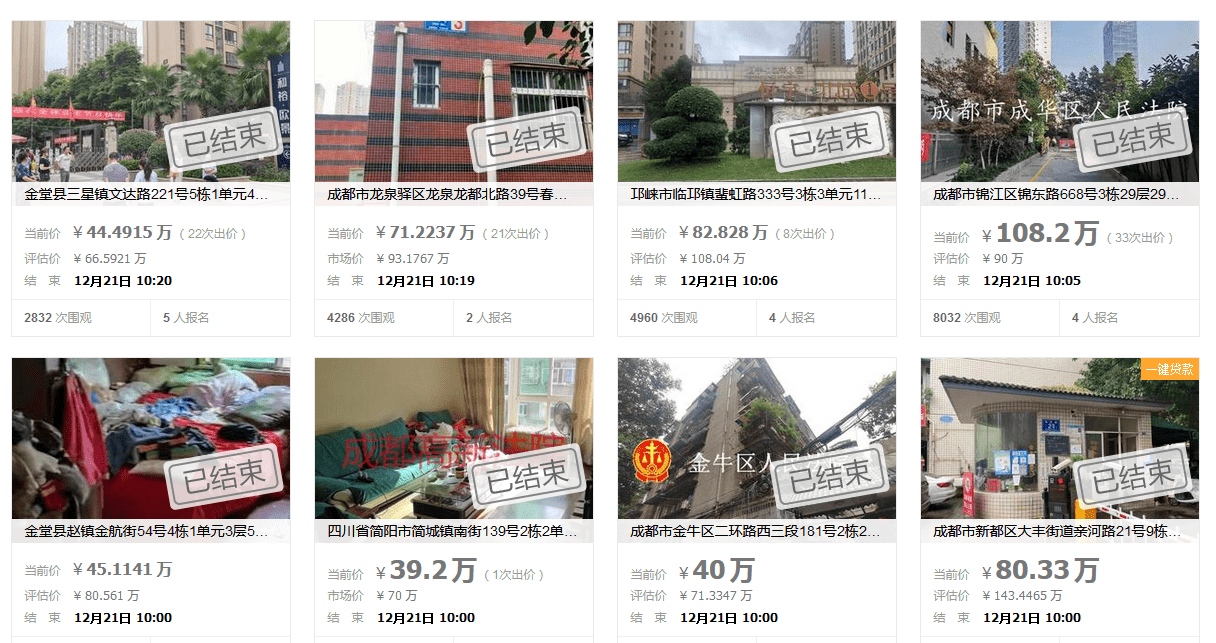Open the 金堂县三星镇文达路221号 auction listing
Viewport: 1216px width, 643px height.
pyautogui.click(x=147, y=195)
